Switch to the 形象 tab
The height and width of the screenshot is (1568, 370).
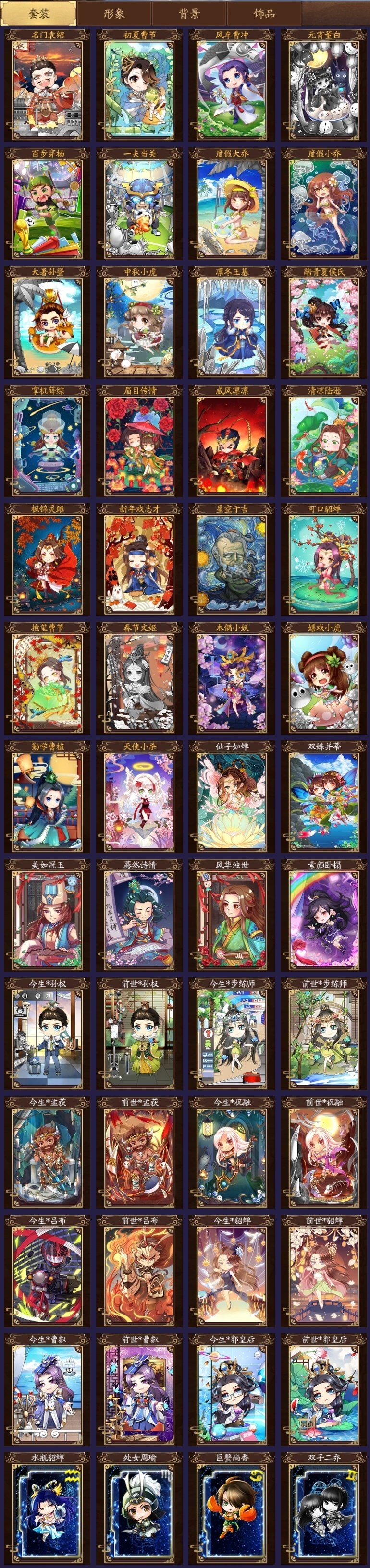pos(114,13)
